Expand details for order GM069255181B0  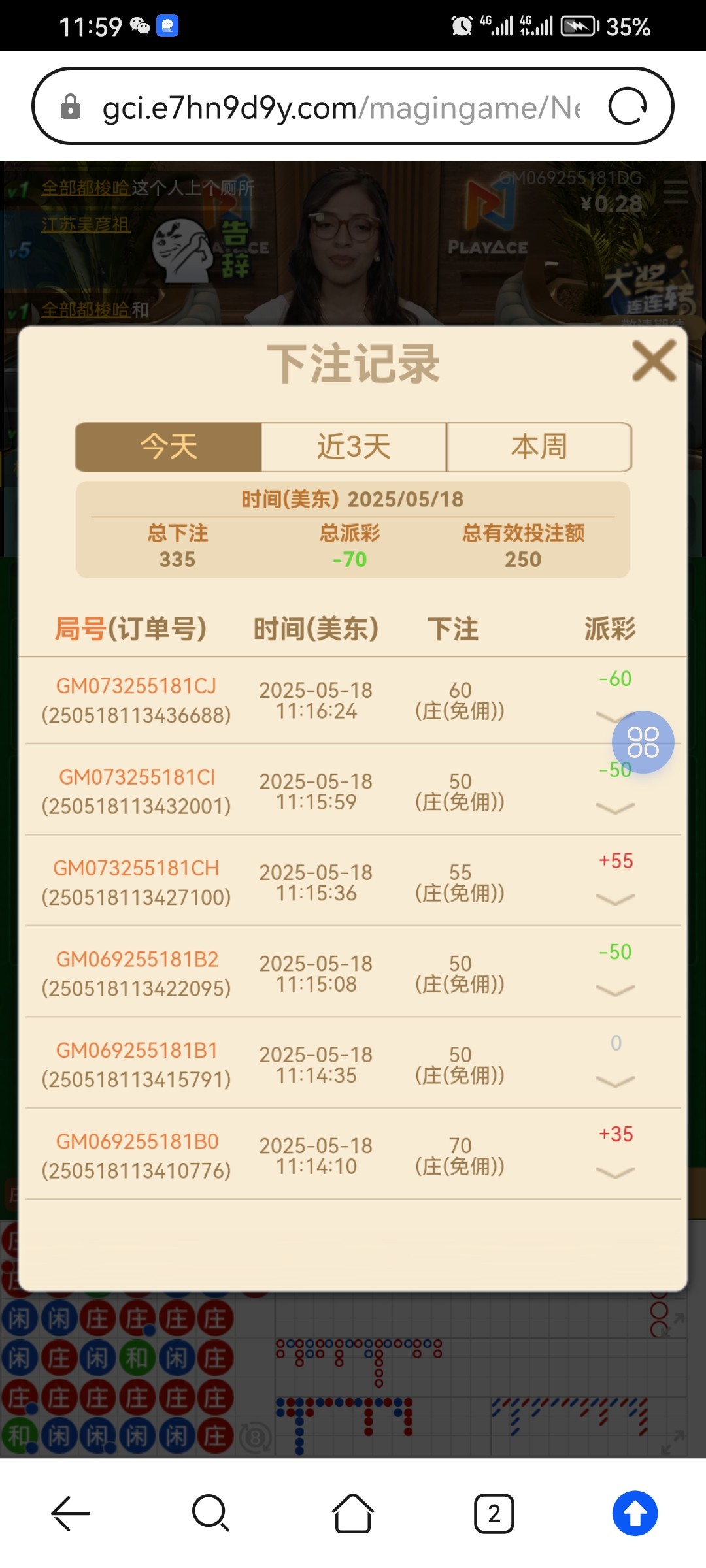[x=615, y=1173]
